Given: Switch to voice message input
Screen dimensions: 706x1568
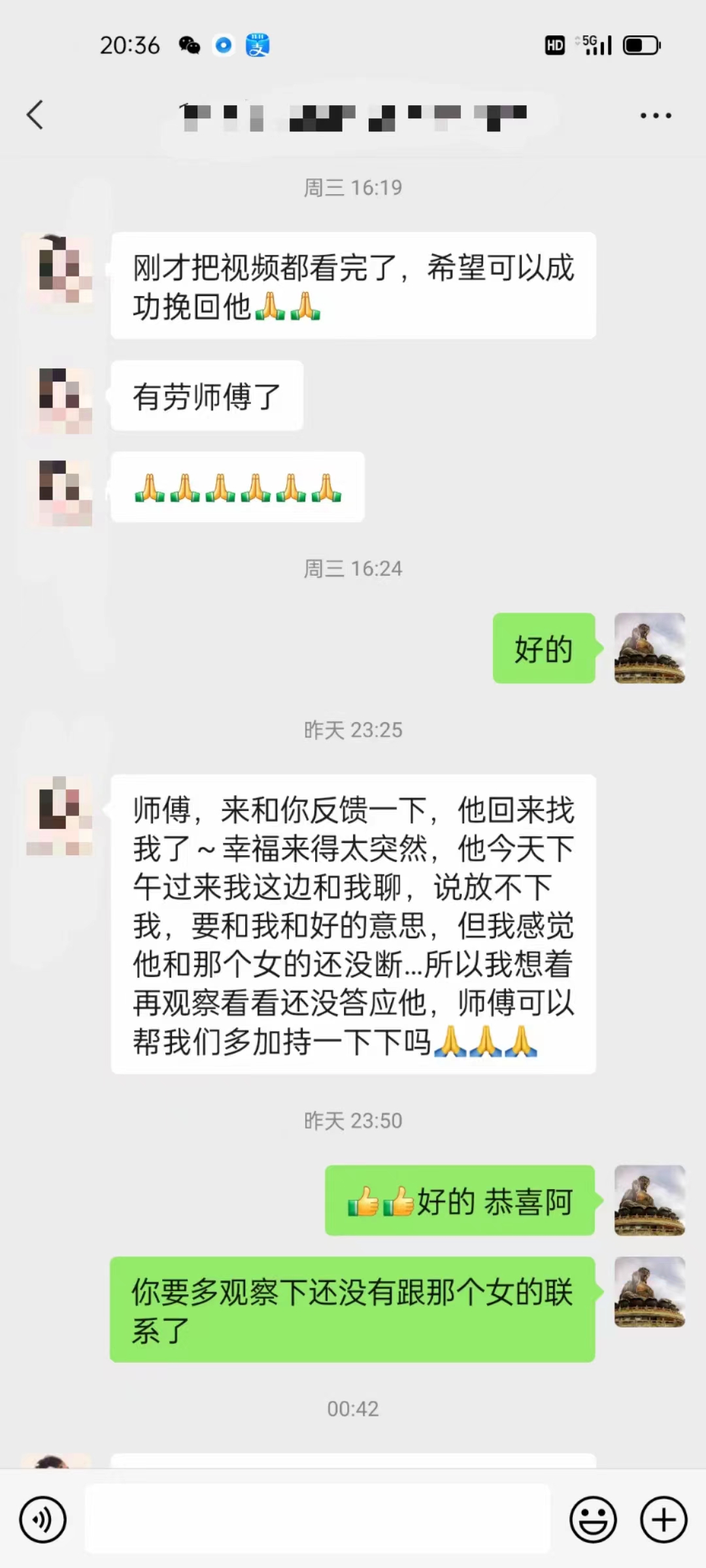Looking at the screenshot, I should coord(43,1520).
